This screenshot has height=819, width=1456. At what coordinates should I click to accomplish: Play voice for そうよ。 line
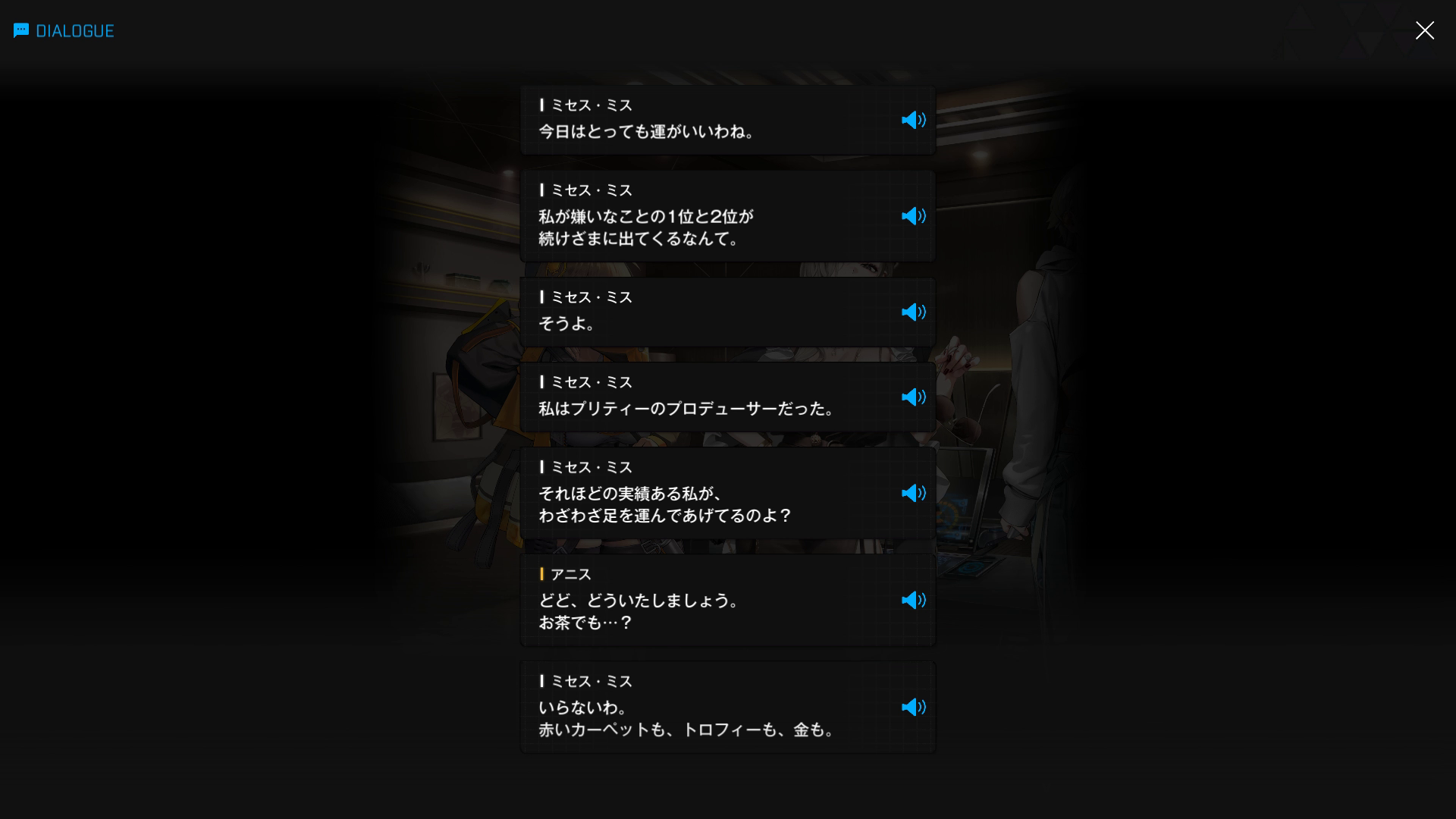913,312
